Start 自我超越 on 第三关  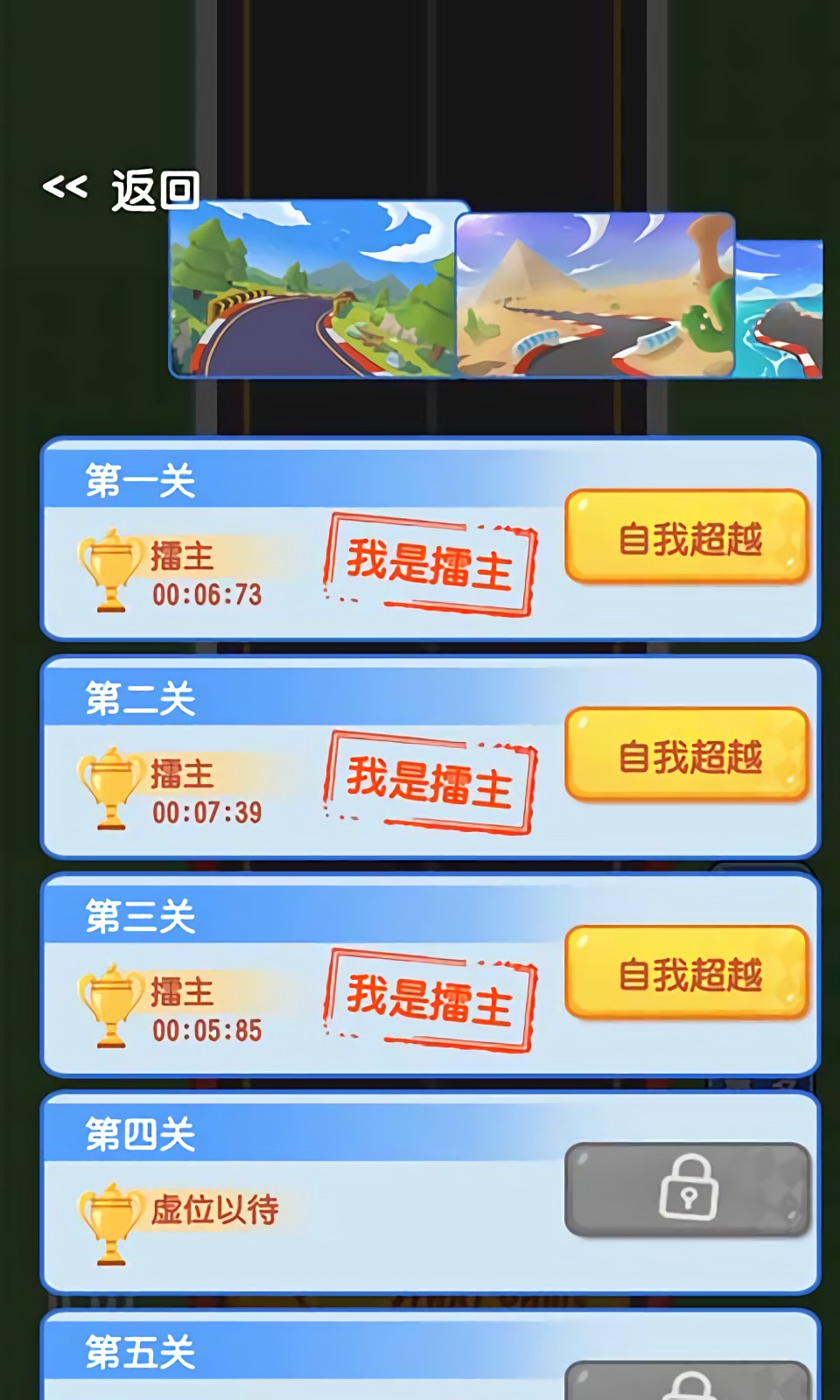click(687, 973)
